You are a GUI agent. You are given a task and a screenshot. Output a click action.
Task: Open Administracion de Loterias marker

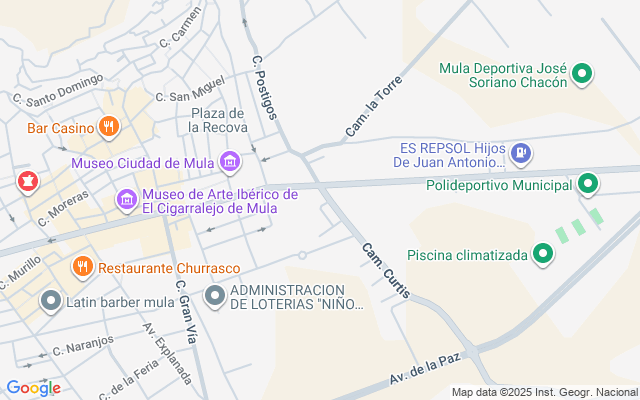click(215, 296)
